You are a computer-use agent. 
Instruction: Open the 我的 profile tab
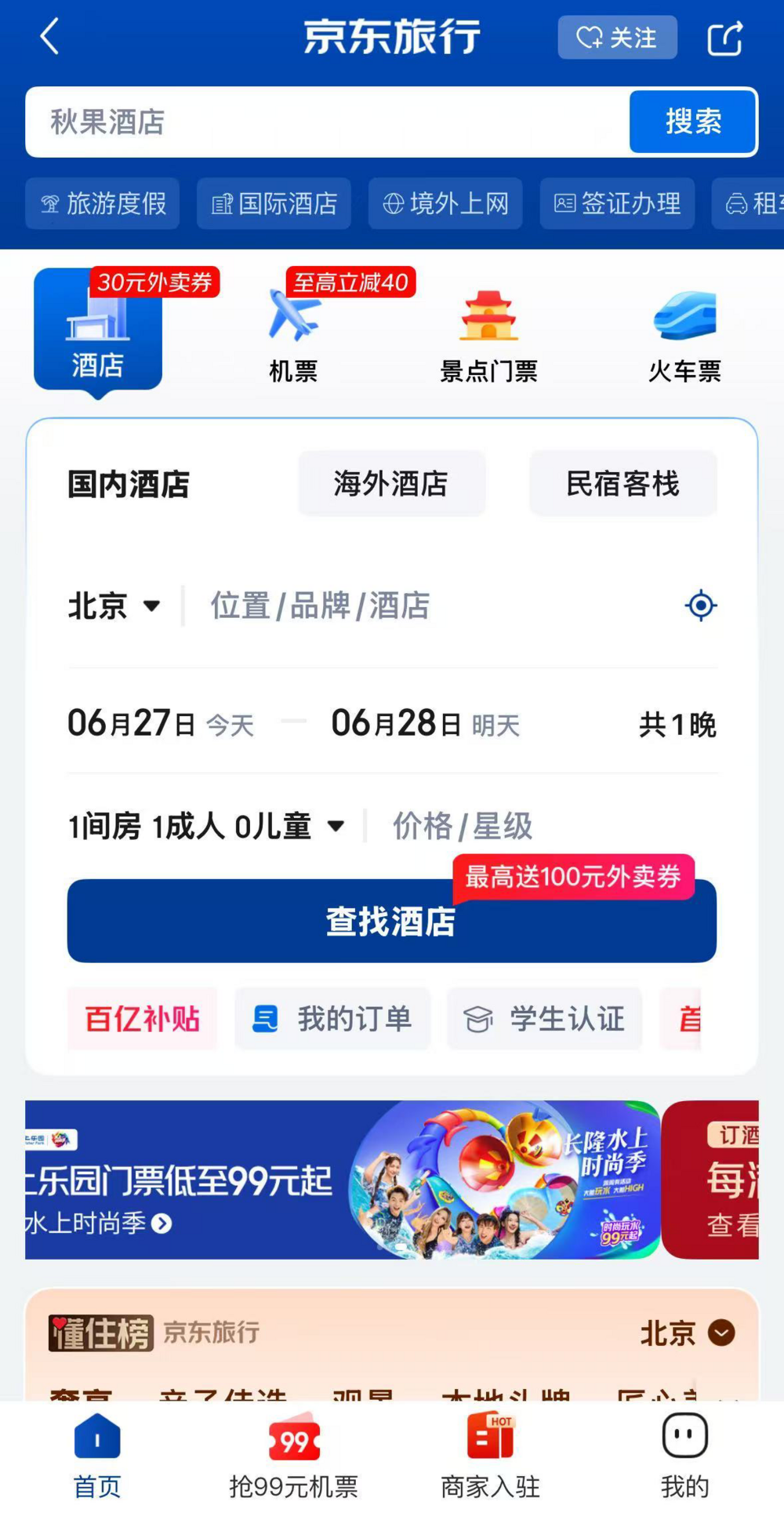pyautogui.click(x=684, y=1456)
